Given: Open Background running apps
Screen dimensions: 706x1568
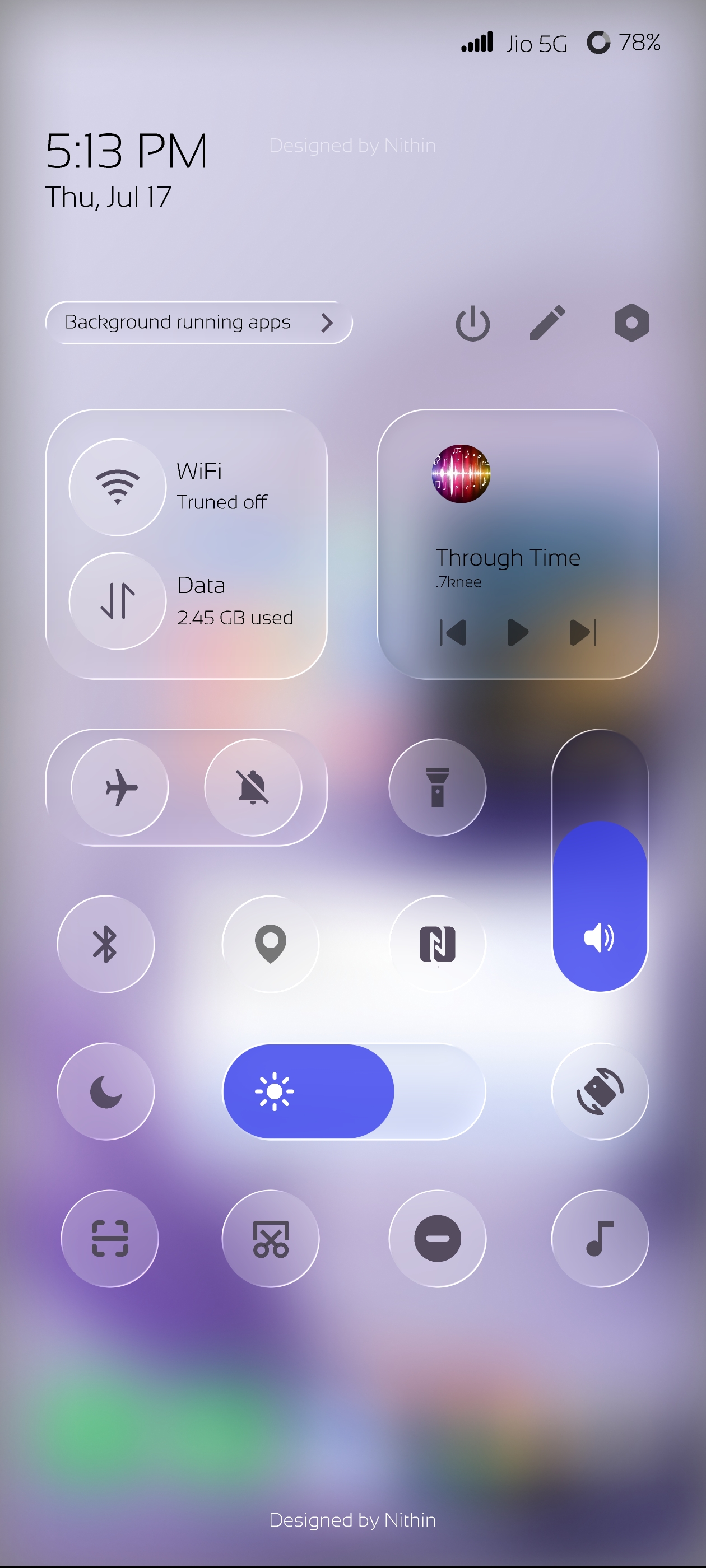Looking at the screenshot, I should click(x=198, y=323).
